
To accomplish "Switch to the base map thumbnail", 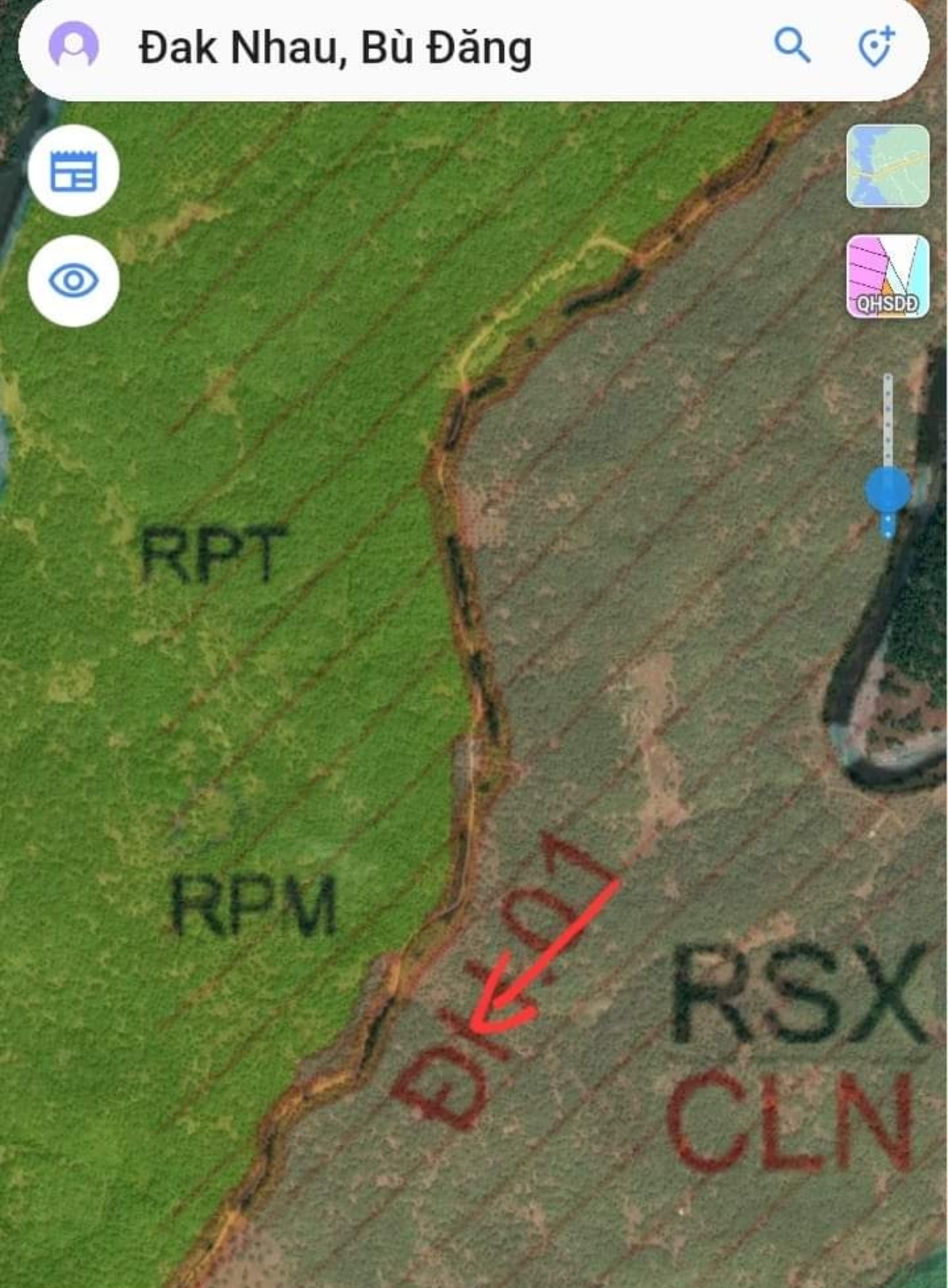I will tap(887, 166).
